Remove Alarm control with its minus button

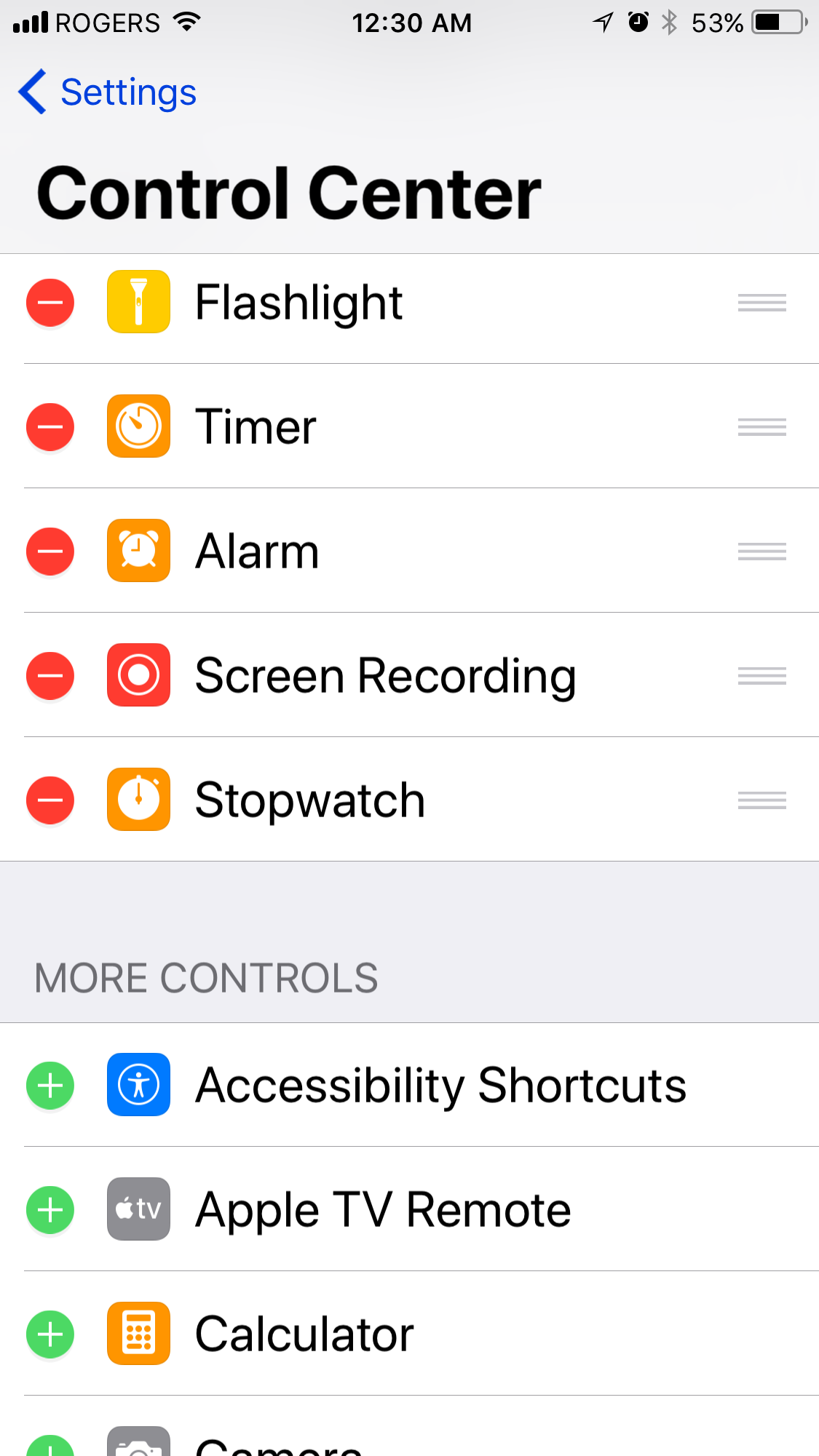pos(50,551)
